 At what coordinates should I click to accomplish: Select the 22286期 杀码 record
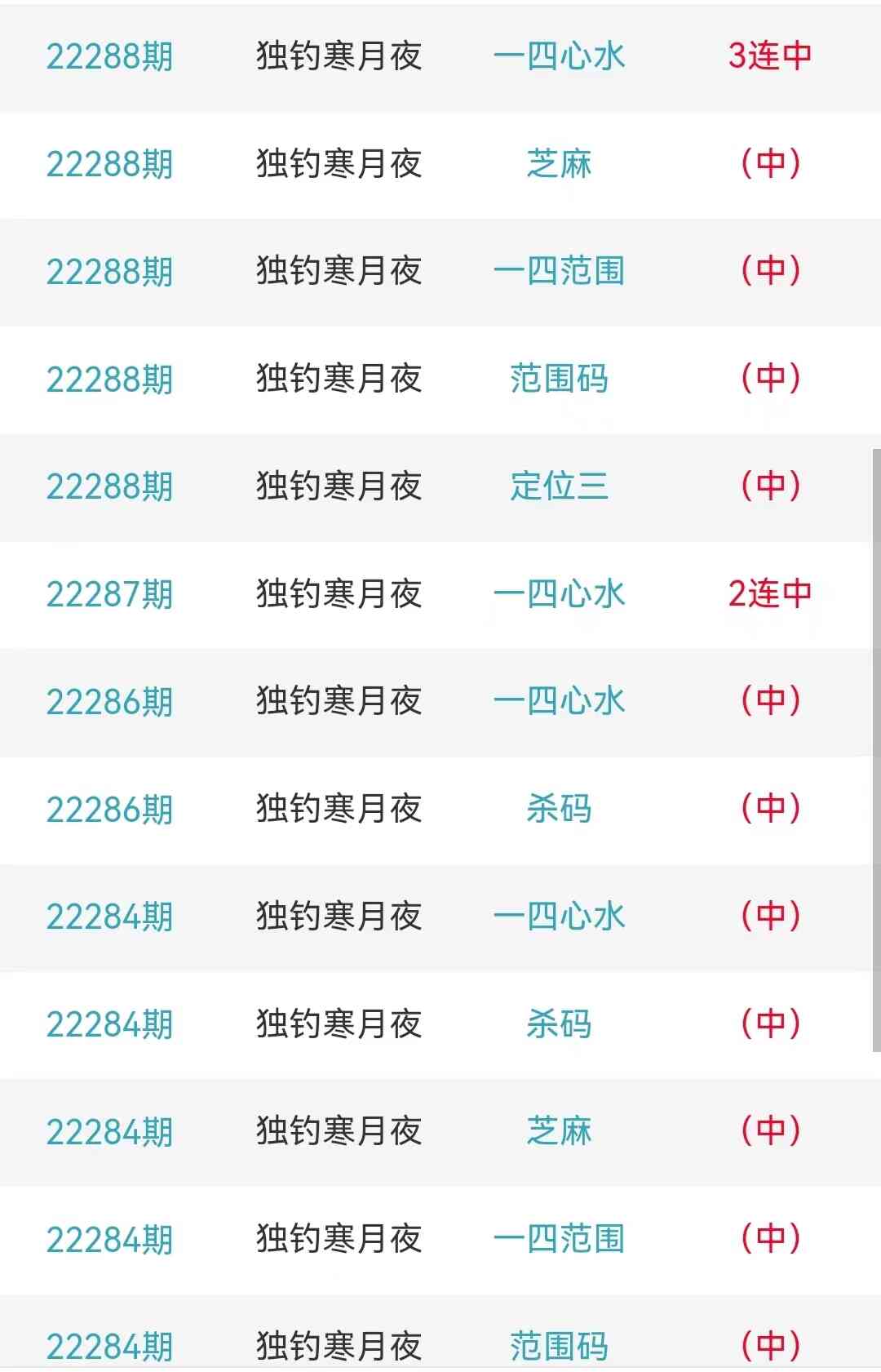559,809
